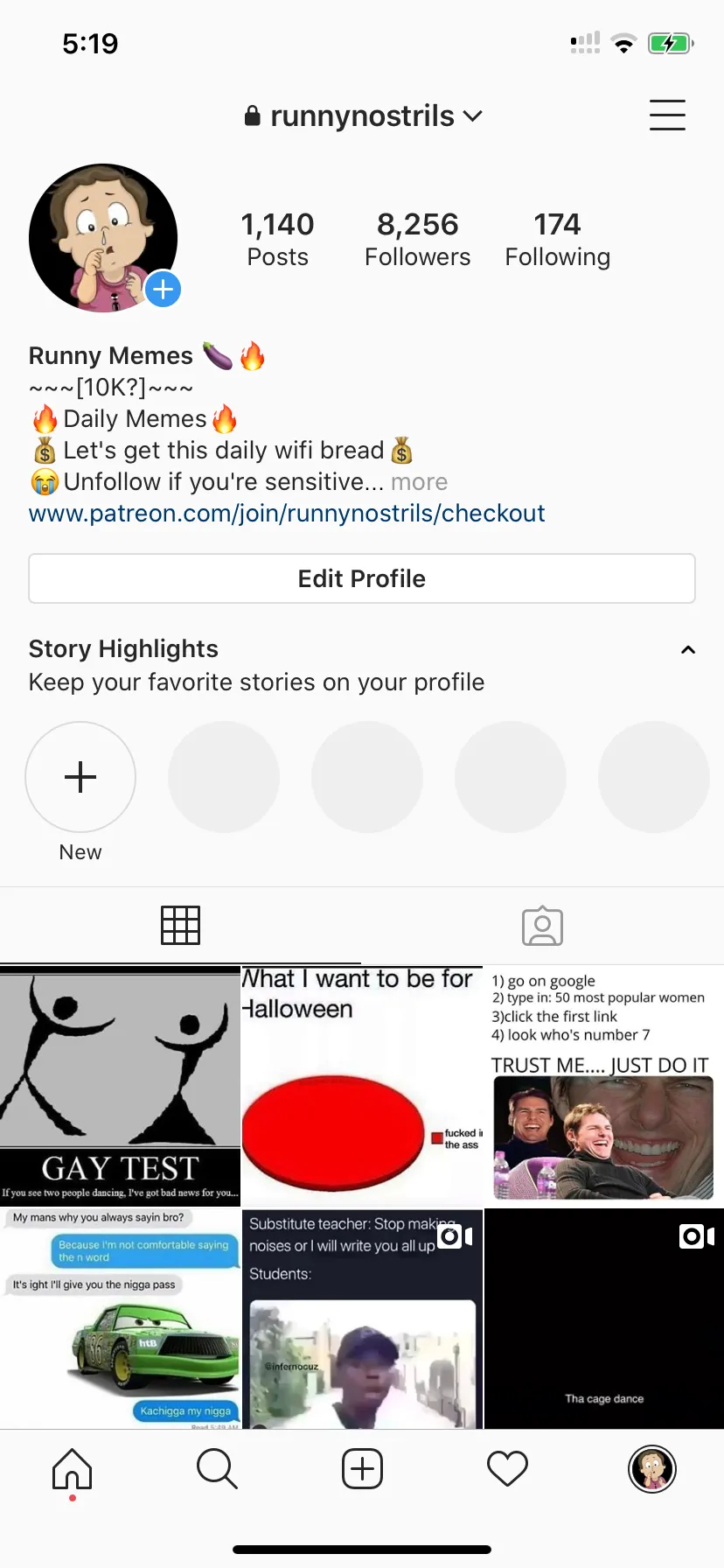Switch to the grid posts tab

[x=180, y=926]
